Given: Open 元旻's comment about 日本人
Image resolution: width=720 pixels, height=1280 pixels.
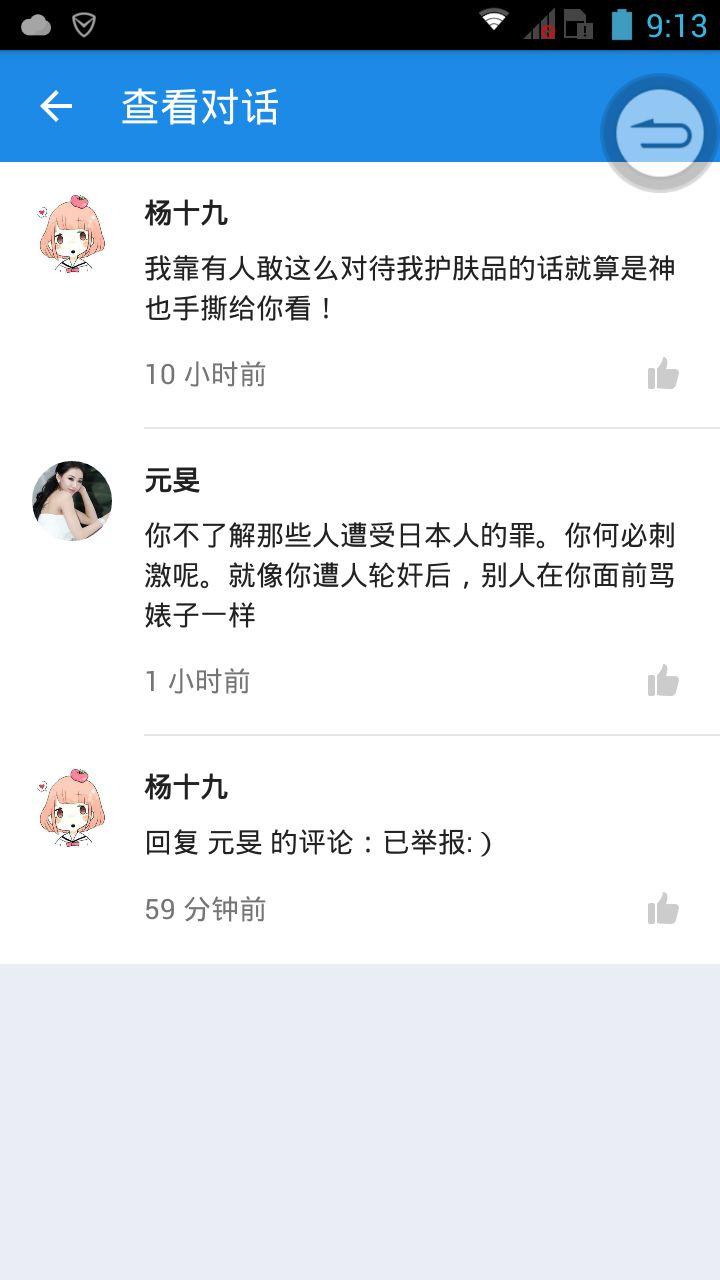Looking at the screenshot, I should [410, 575].
